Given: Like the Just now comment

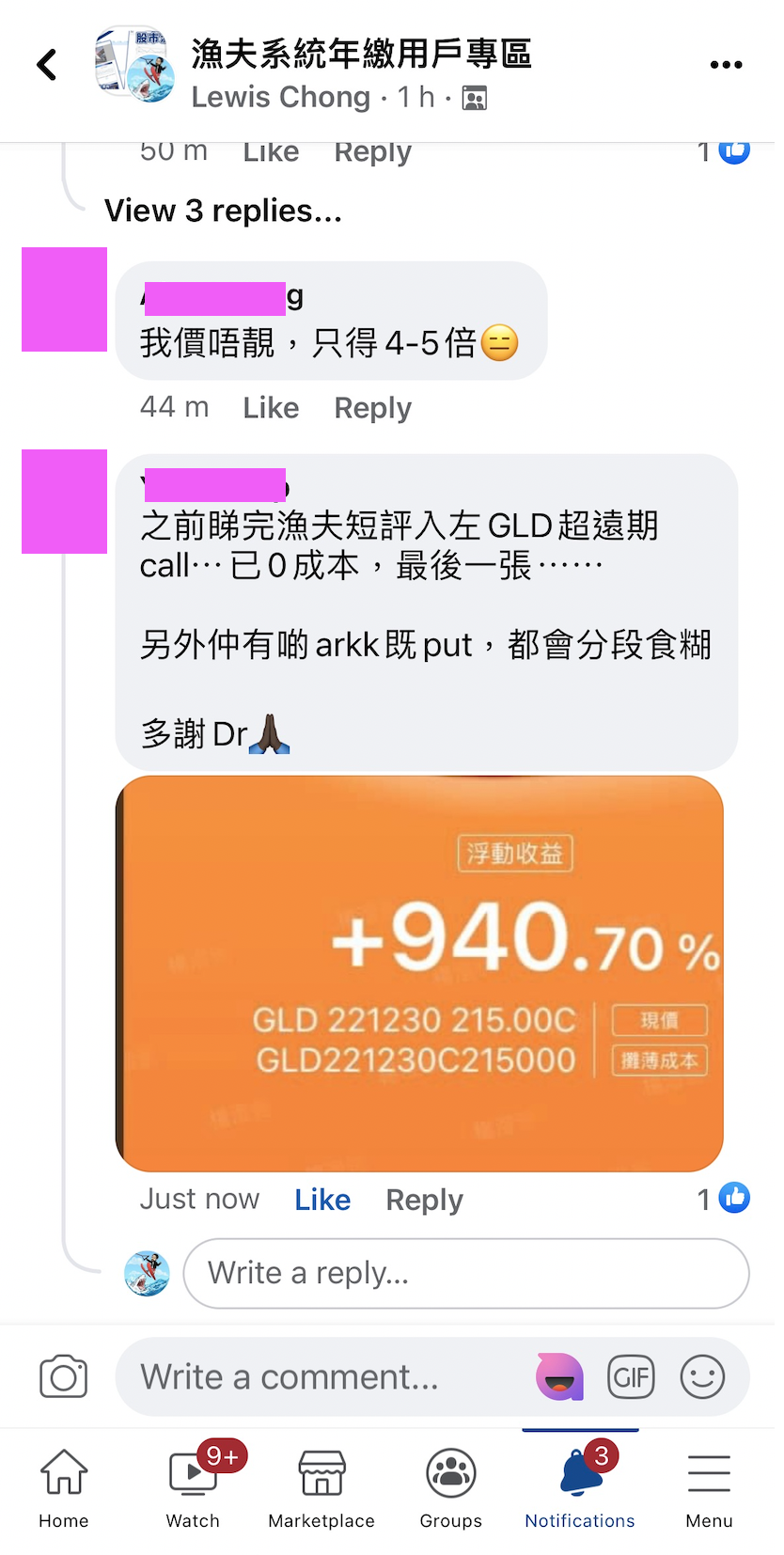Looking at the screenshot, I should (321, 1200).
